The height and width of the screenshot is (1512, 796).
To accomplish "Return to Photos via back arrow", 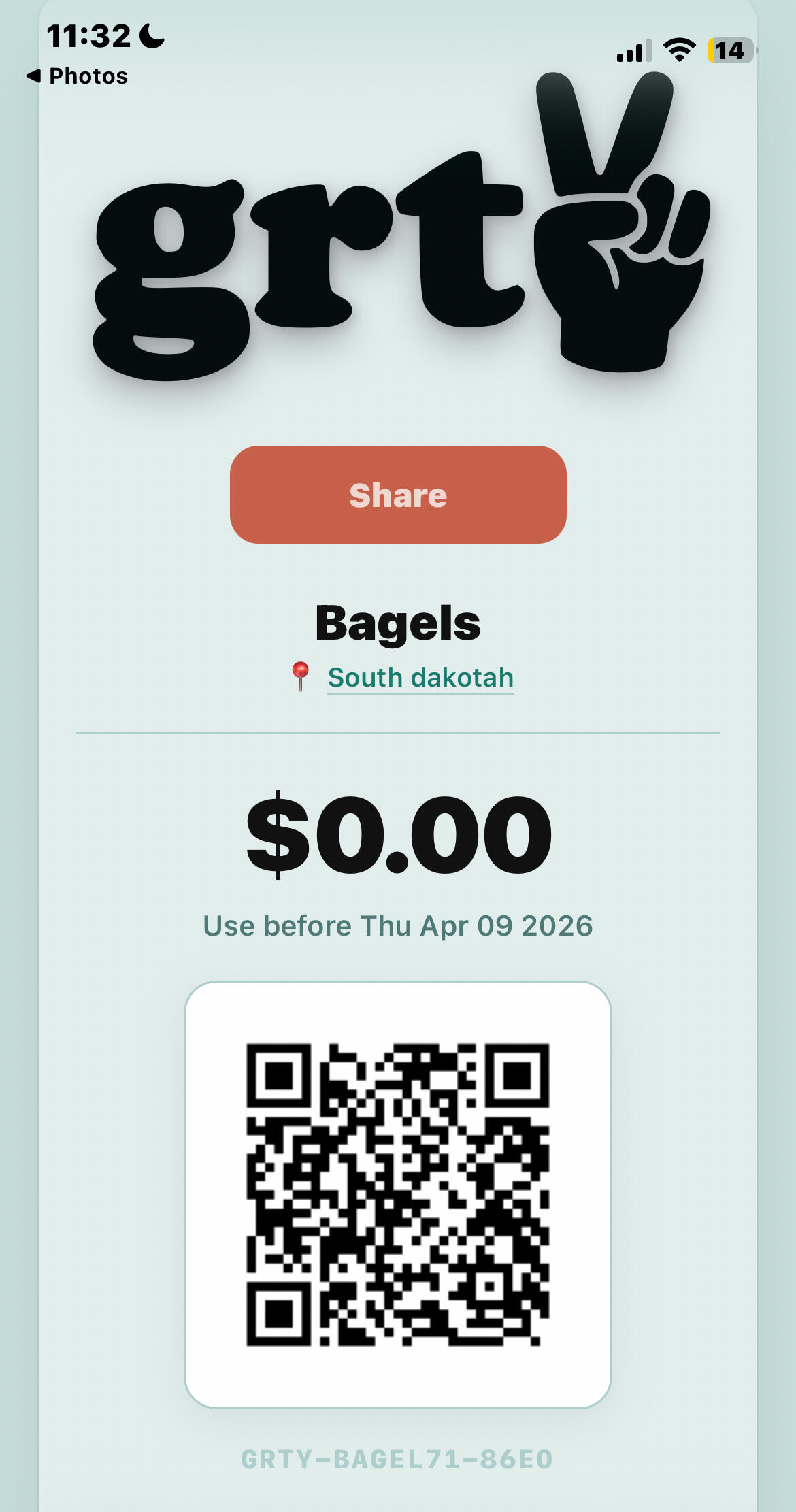I will point(76,76).
